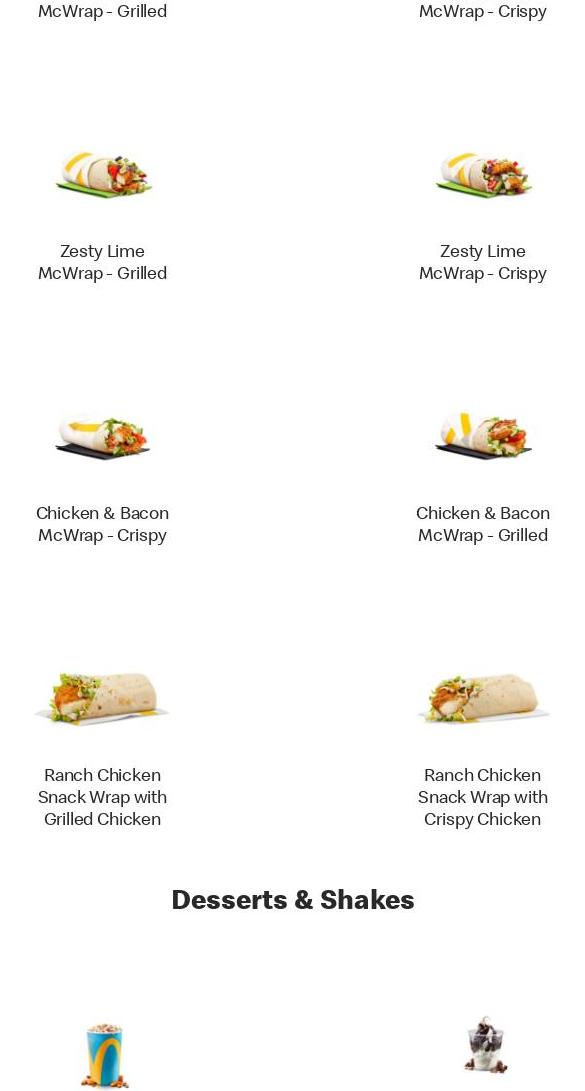This screenshot has width=585, height=1091.
Task: View Ranch Chicken Snack Wrap with Grilled Chicken
Action: point(102,797)
